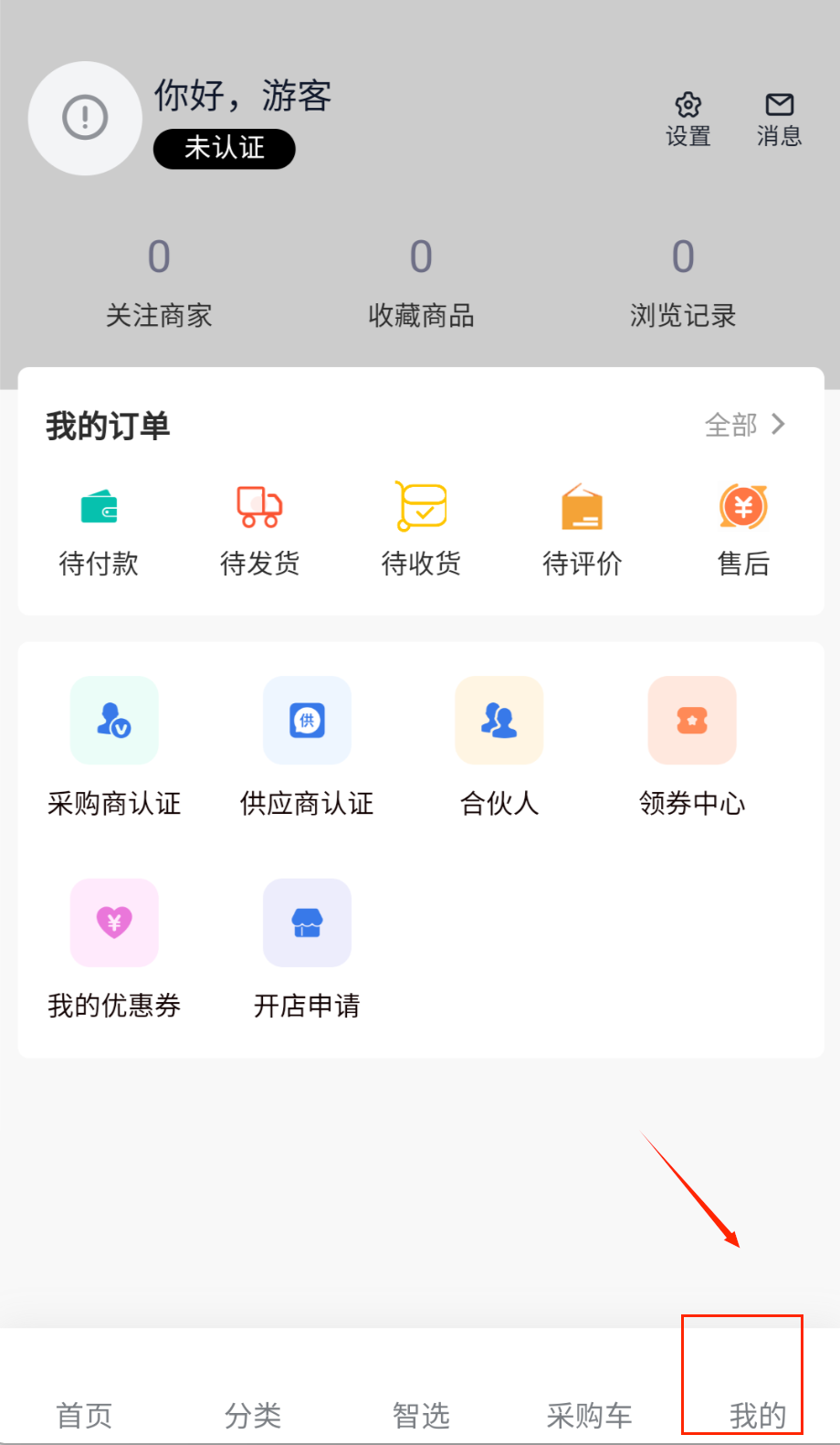Tap the 未认证 badge
840x1445 pixels.
[224, 149]
